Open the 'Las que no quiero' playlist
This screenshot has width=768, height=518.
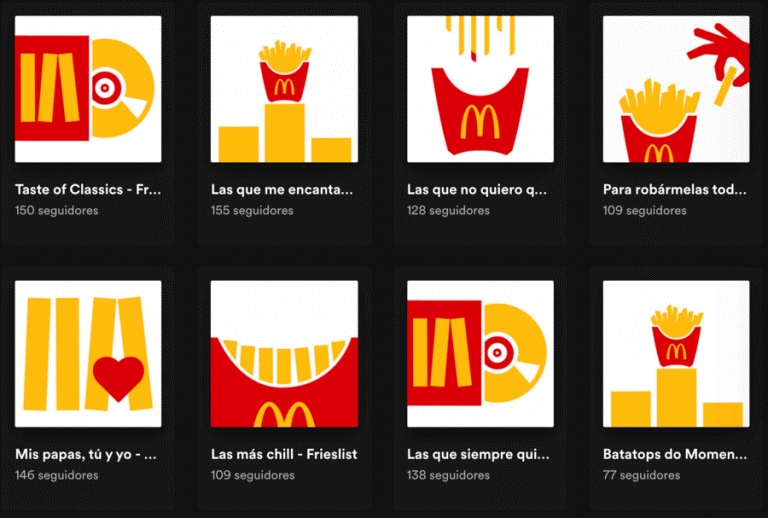[480, 89]
